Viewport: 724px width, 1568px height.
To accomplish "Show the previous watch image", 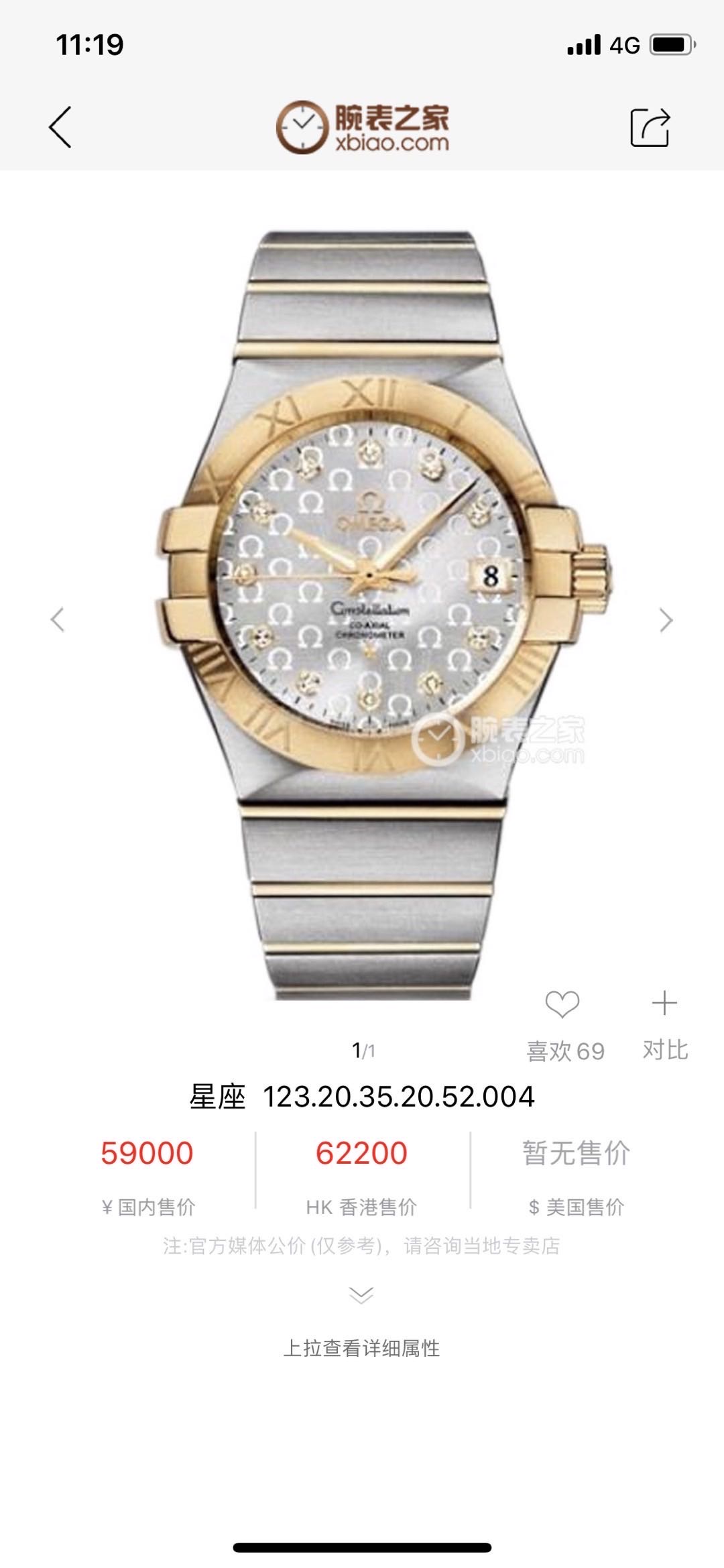I will 58,619.
